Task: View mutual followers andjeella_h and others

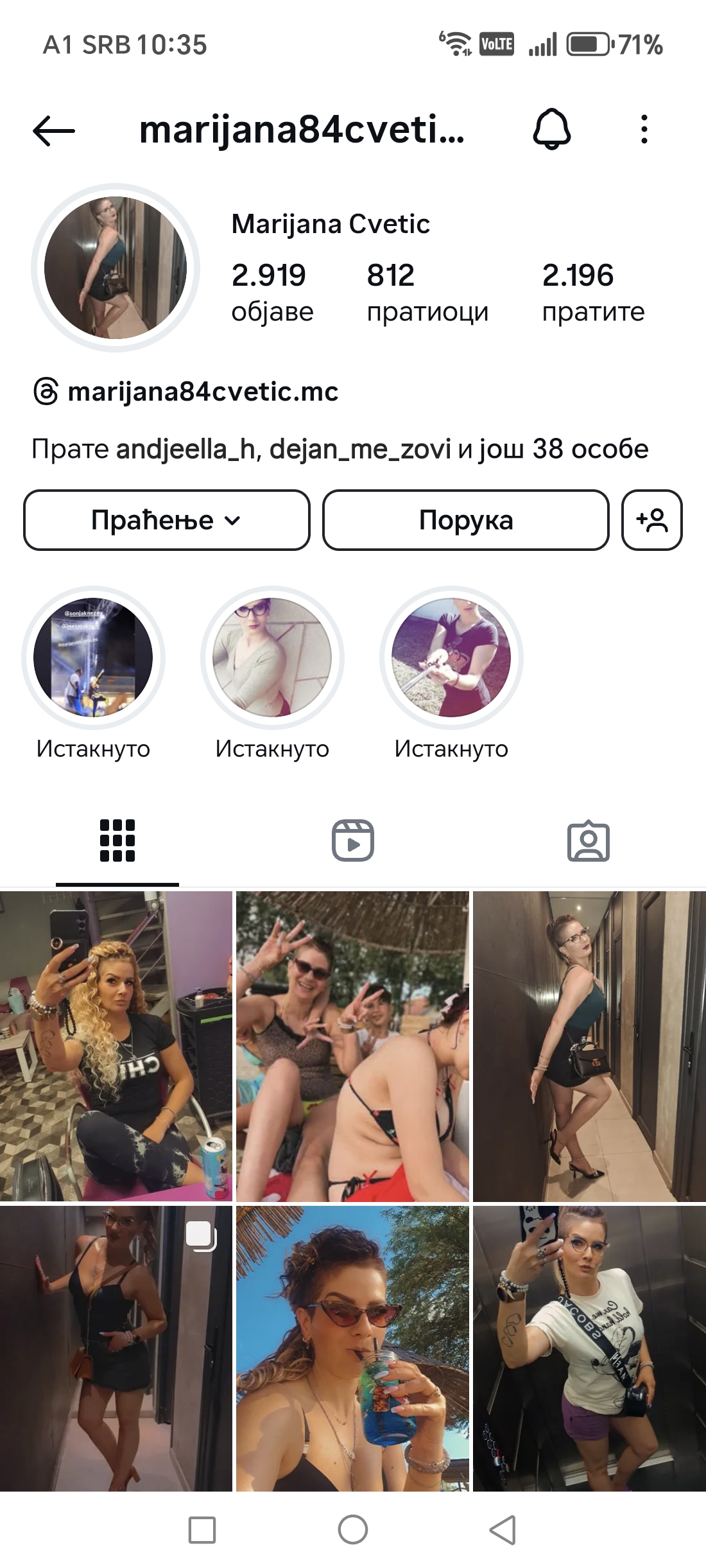Action: click(340, 449)
